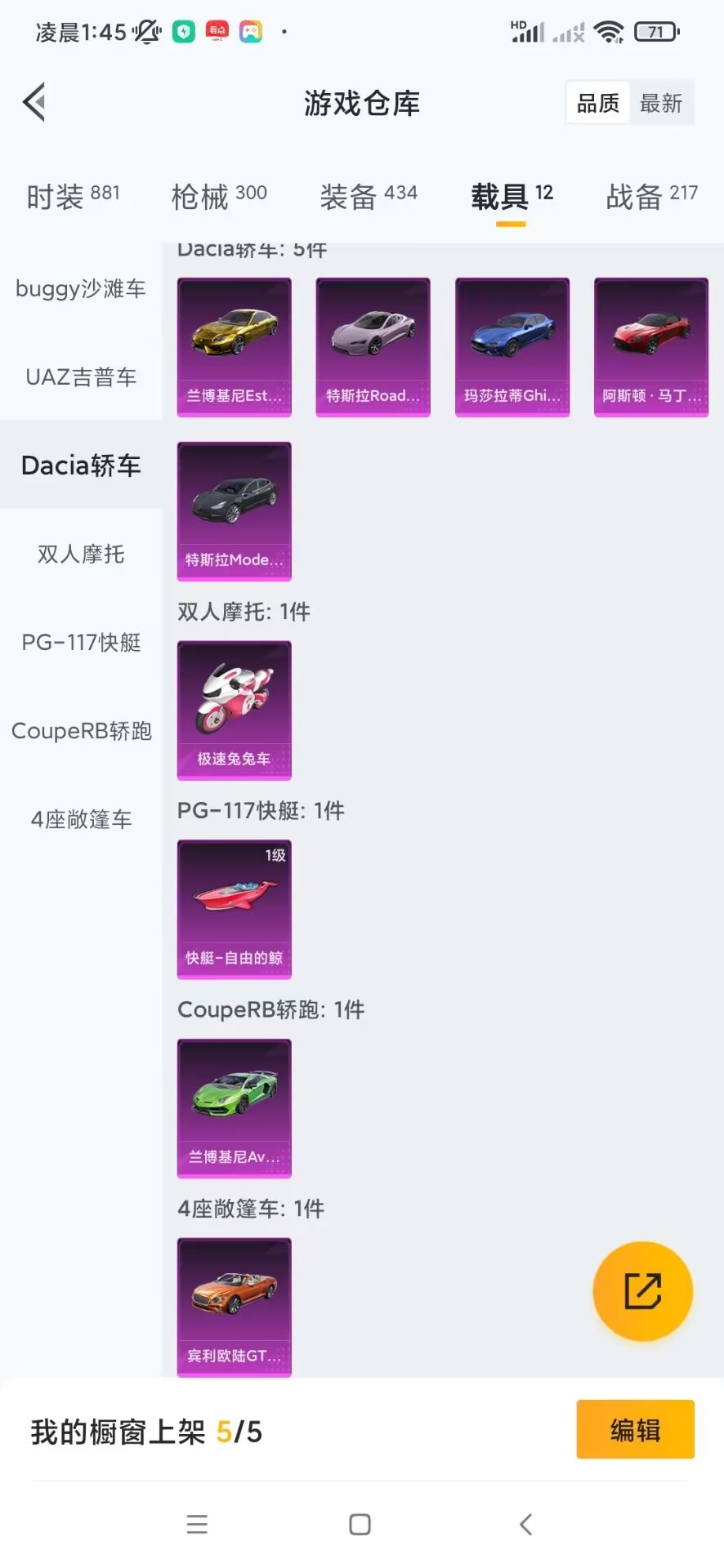Viewport: 724px width, 1568px height.
Task: Open the 快艇-自由的鲸 boat item
Action: click(235, 910)
